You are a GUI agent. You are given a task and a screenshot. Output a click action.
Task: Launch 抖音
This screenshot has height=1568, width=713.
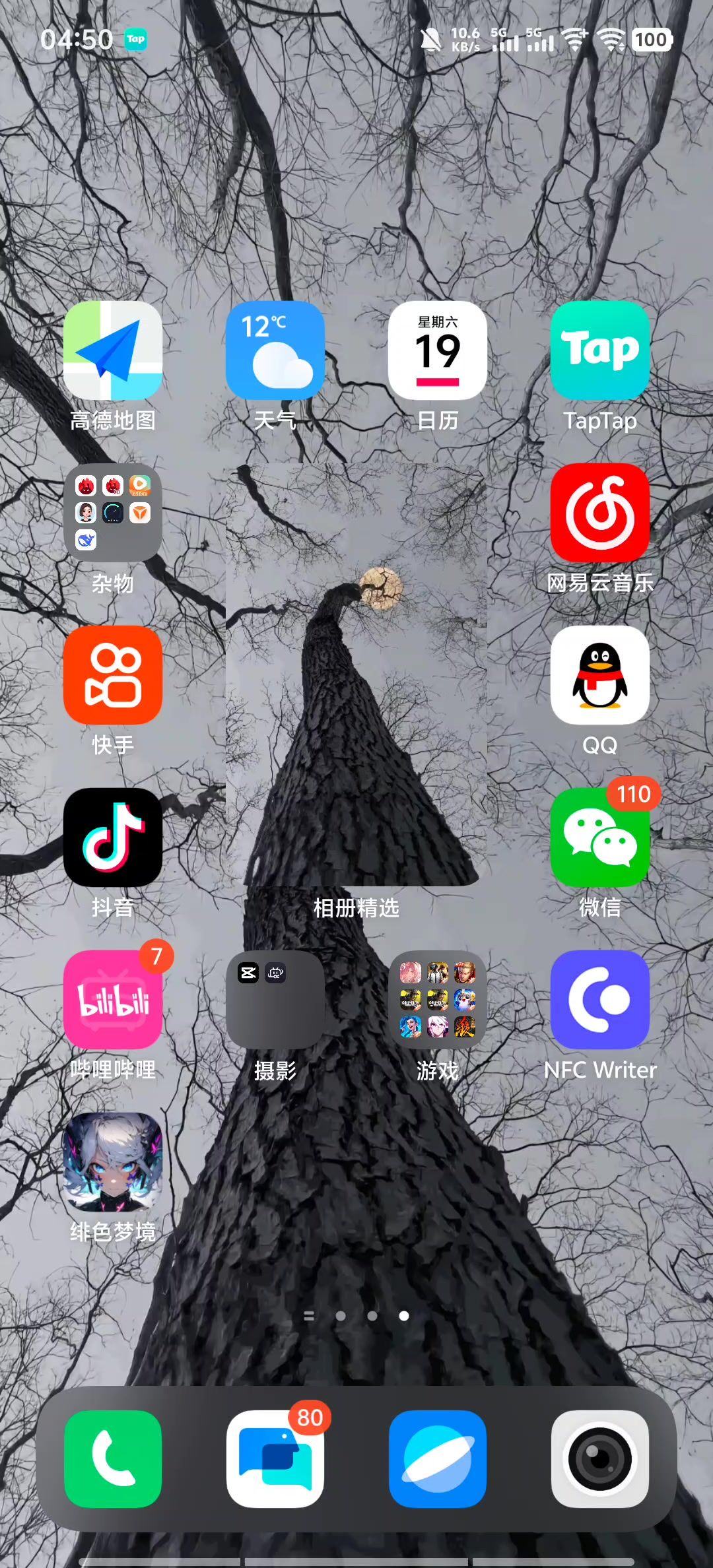[x=113, y=837]
